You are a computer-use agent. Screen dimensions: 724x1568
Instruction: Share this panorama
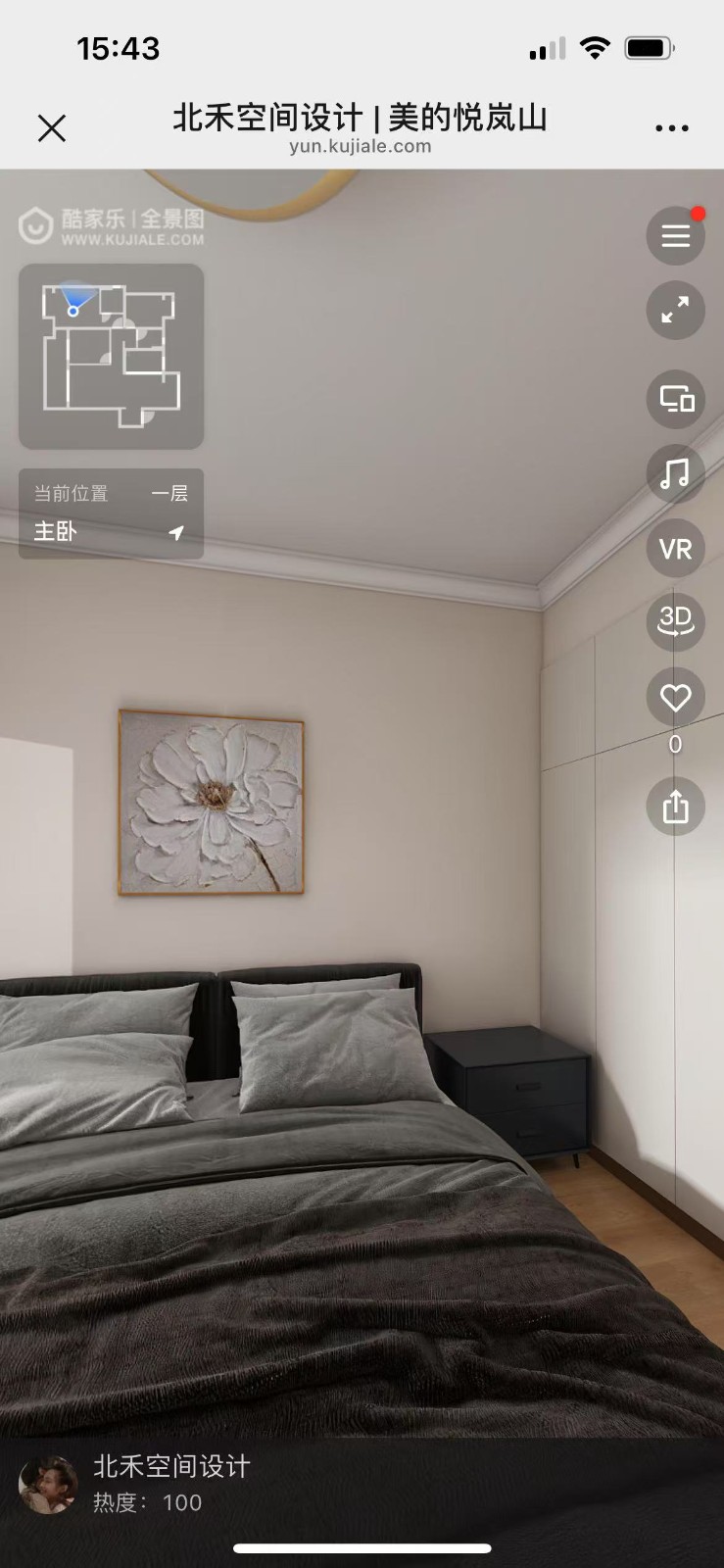675,807
